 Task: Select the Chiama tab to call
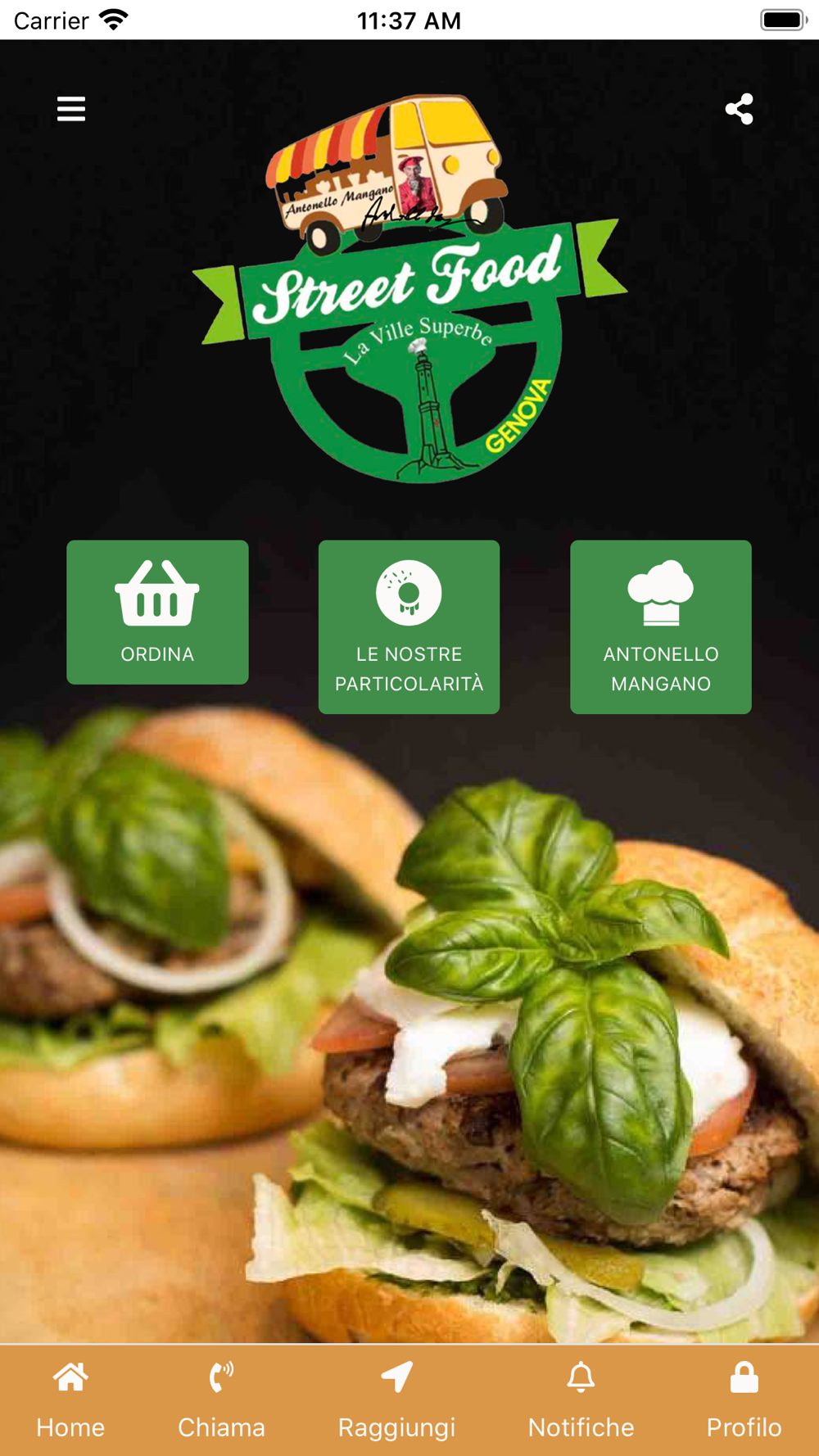coord(221,1400)
